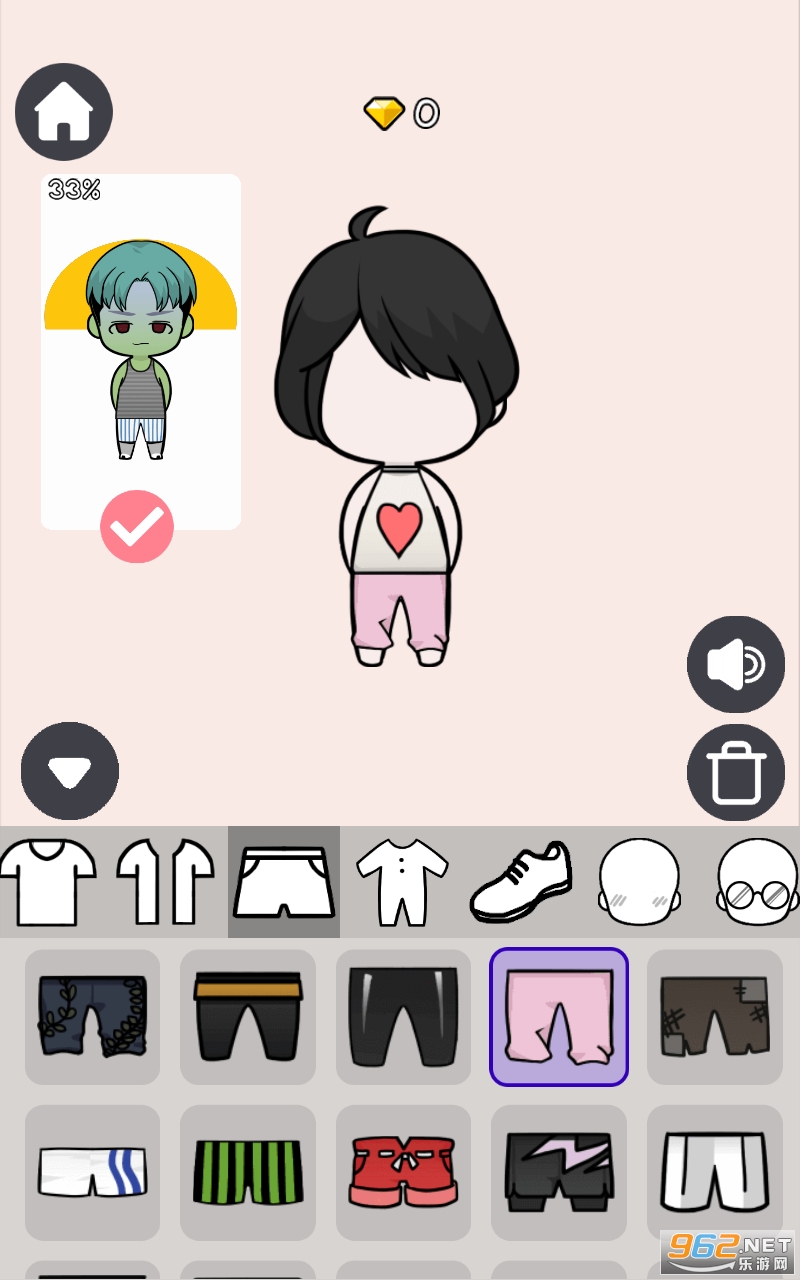Select white shorts with blue stripes

[92, 1173]
